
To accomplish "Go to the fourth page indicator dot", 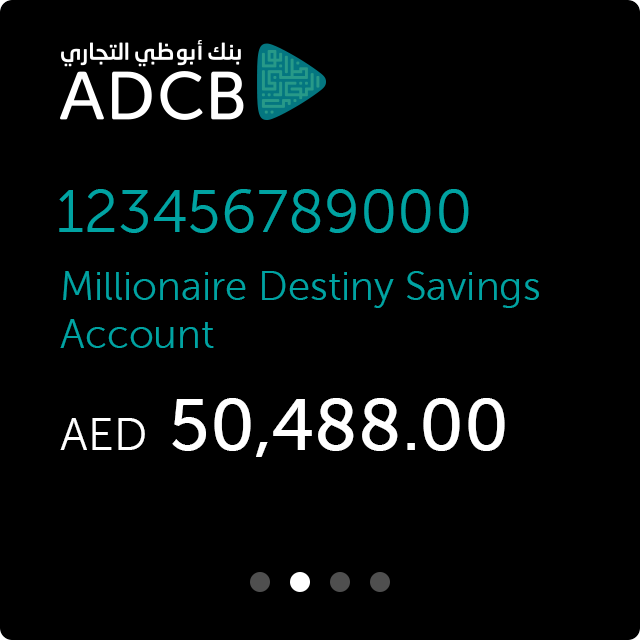I will pyautogui.click(x=380, y=582).
